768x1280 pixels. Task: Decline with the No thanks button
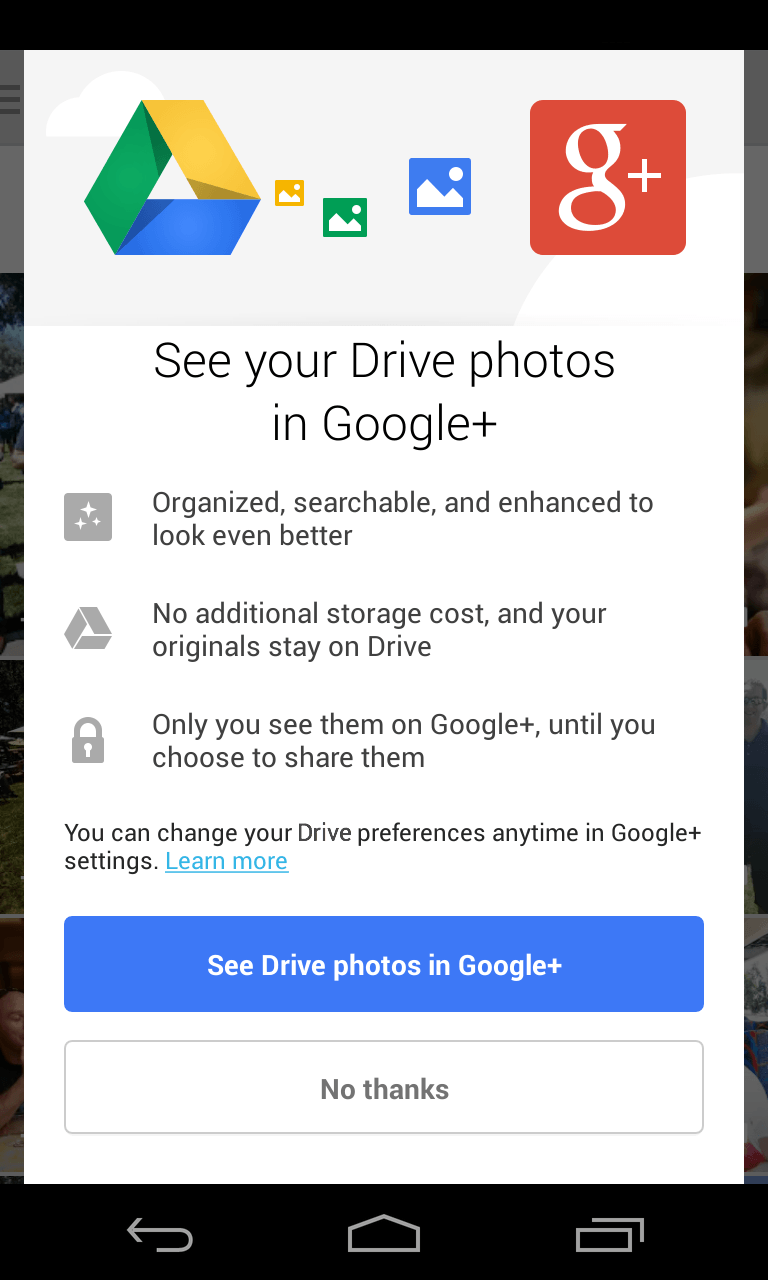pyautogui.click(x=384, y=1088)
